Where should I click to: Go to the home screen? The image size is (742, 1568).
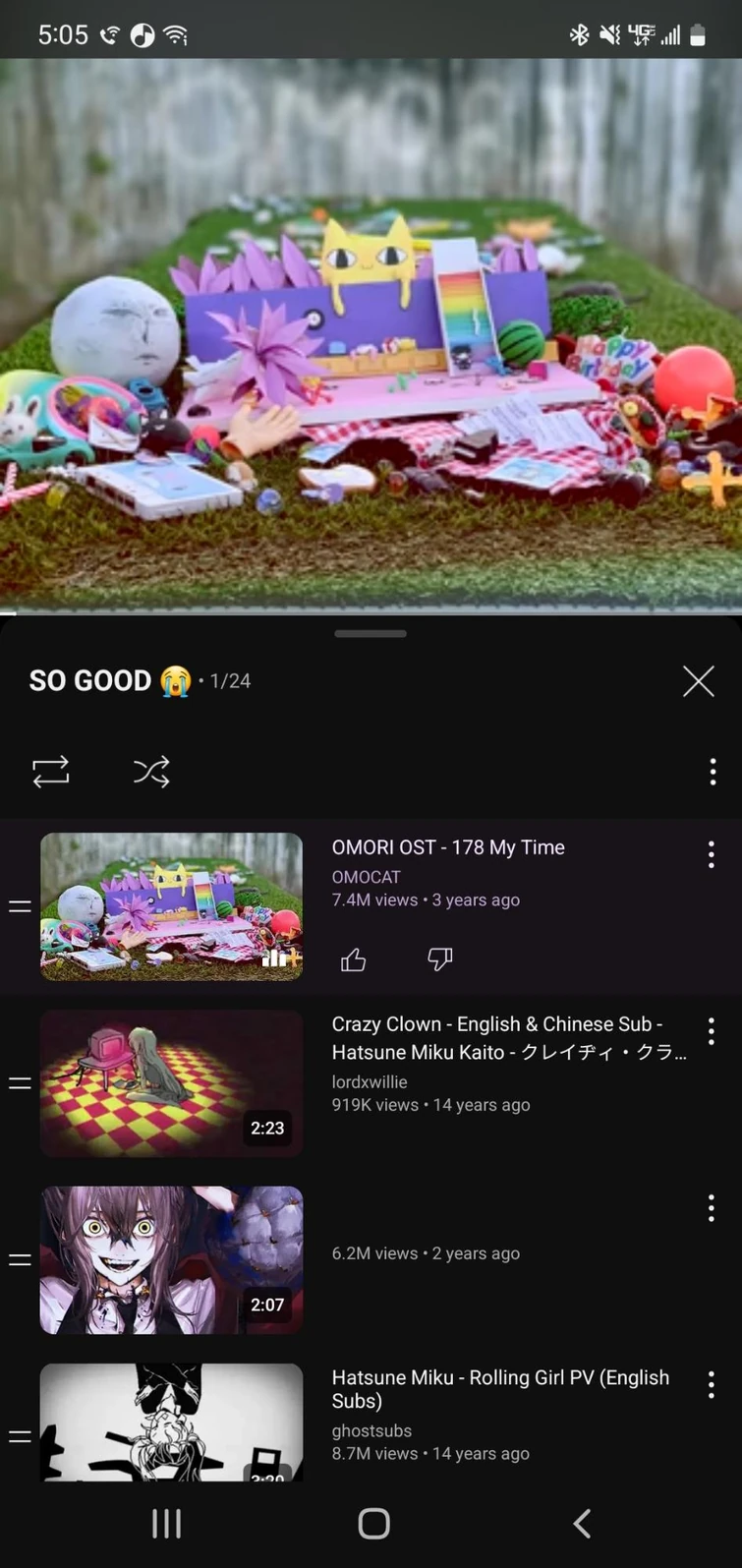[x=373, y=1524]
